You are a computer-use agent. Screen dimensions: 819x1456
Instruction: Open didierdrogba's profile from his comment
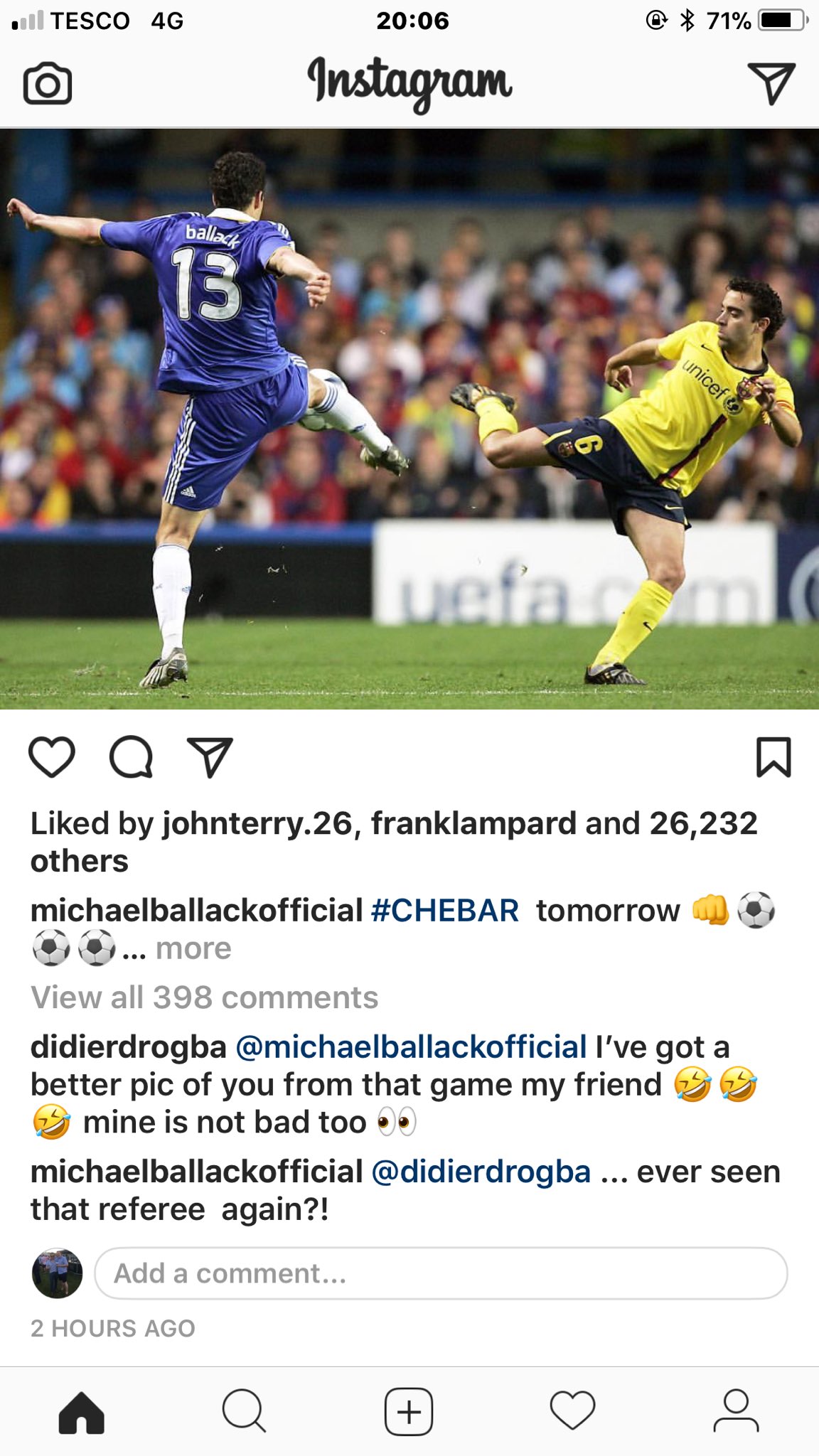128,1047
